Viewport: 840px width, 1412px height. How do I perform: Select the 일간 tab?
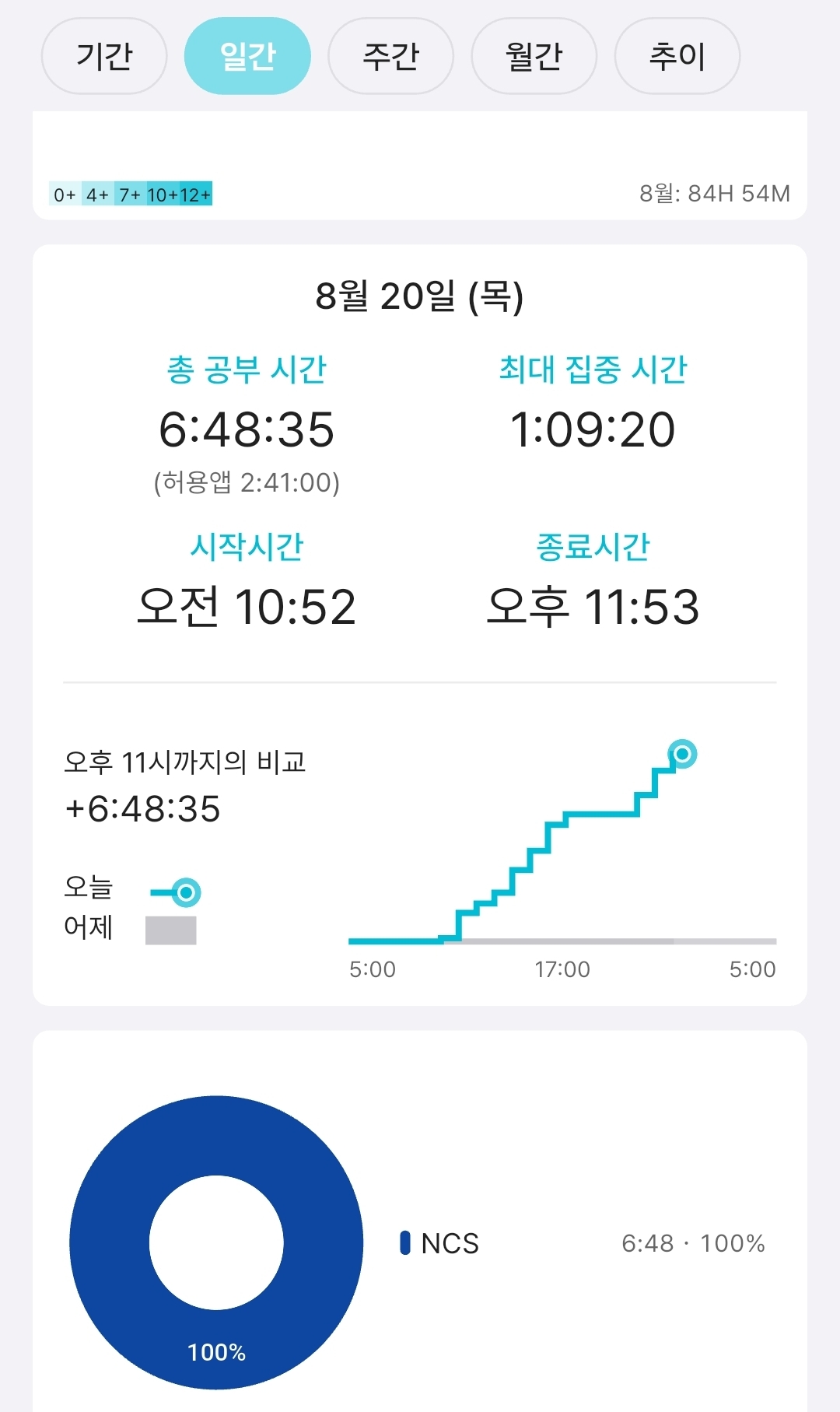pos(247,56)
